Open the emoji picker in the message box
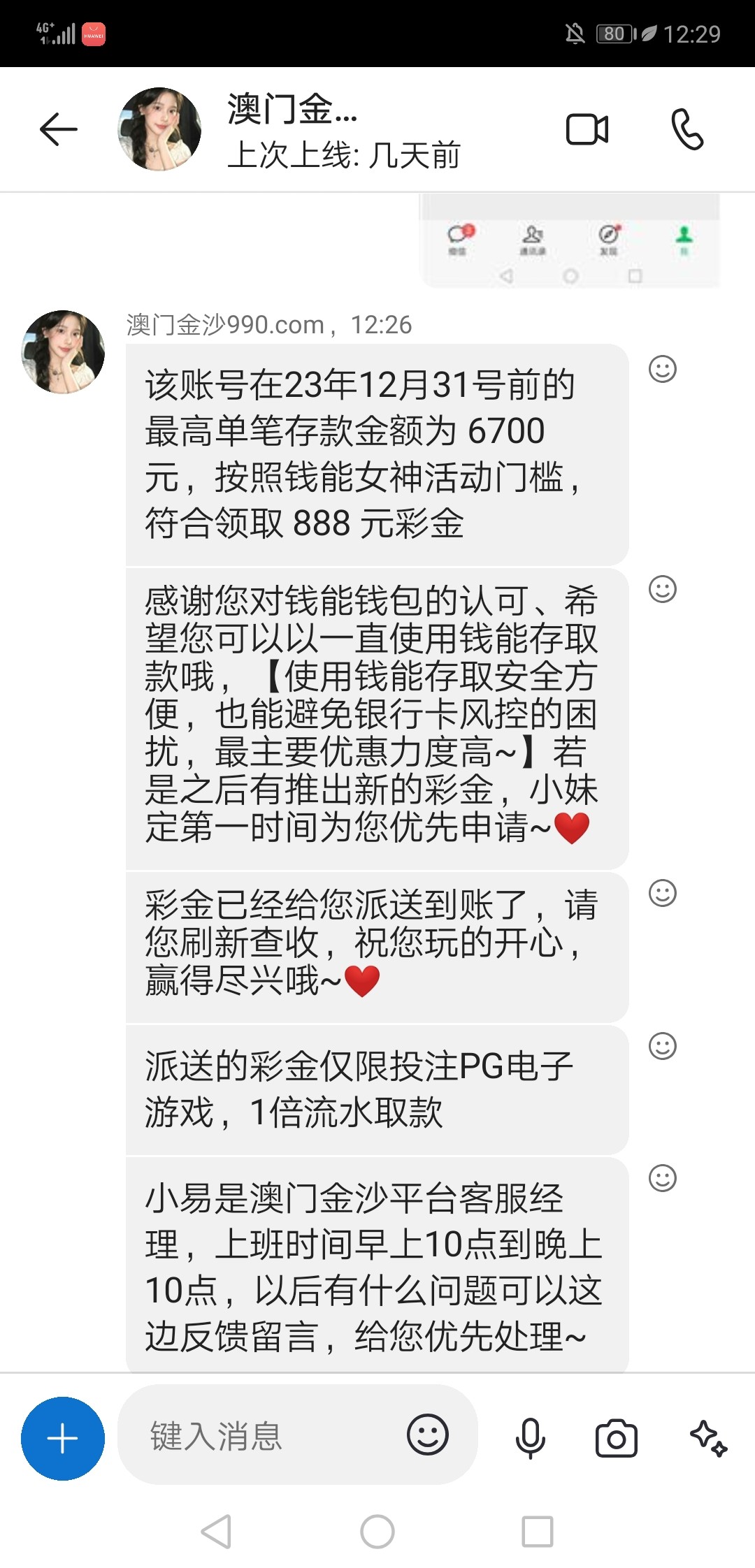This screenshot has width=755, height=1568. [x=427, y=1435]
